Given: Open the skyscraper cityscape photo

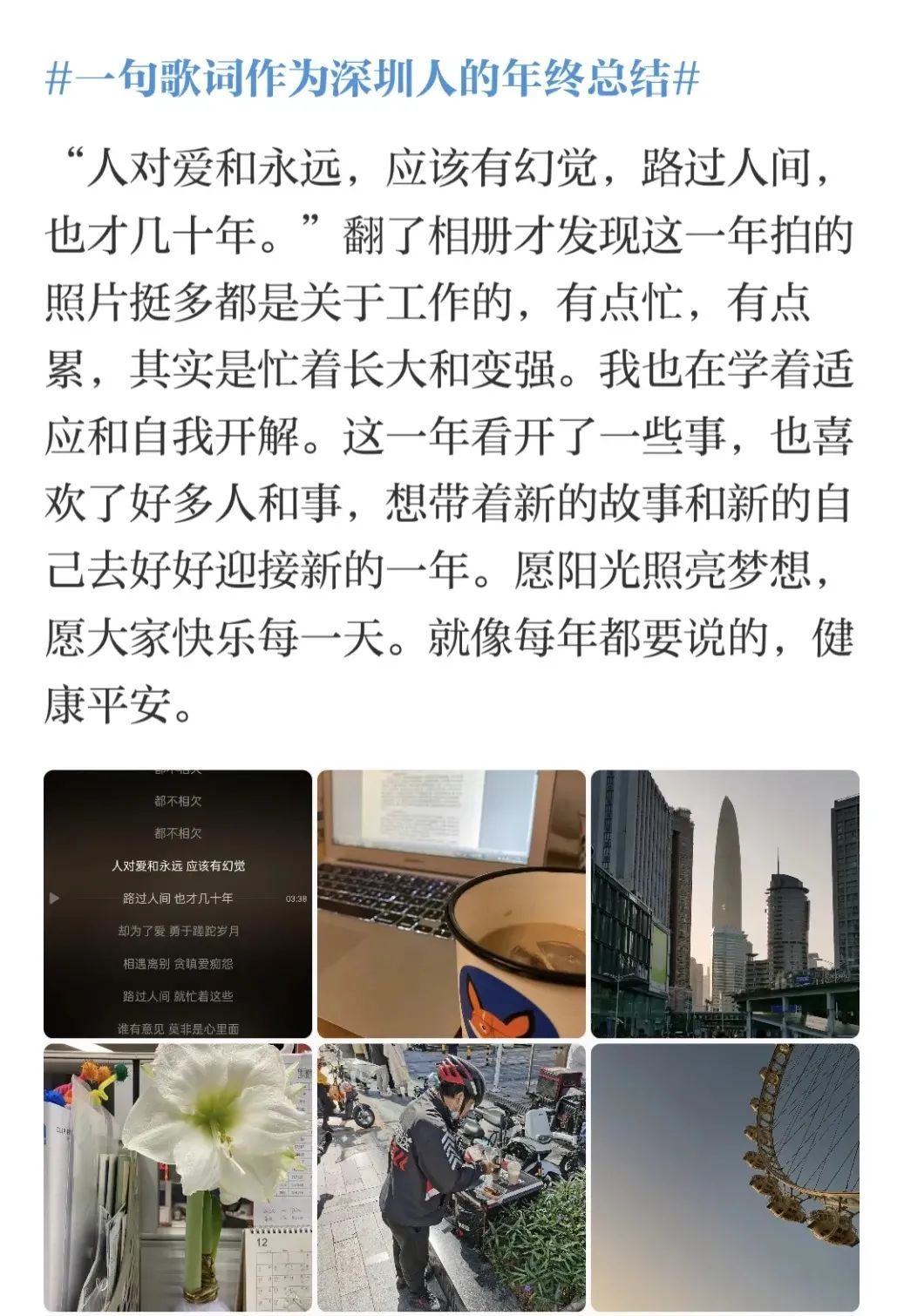Looking at the screenshot, I should 724,903.
